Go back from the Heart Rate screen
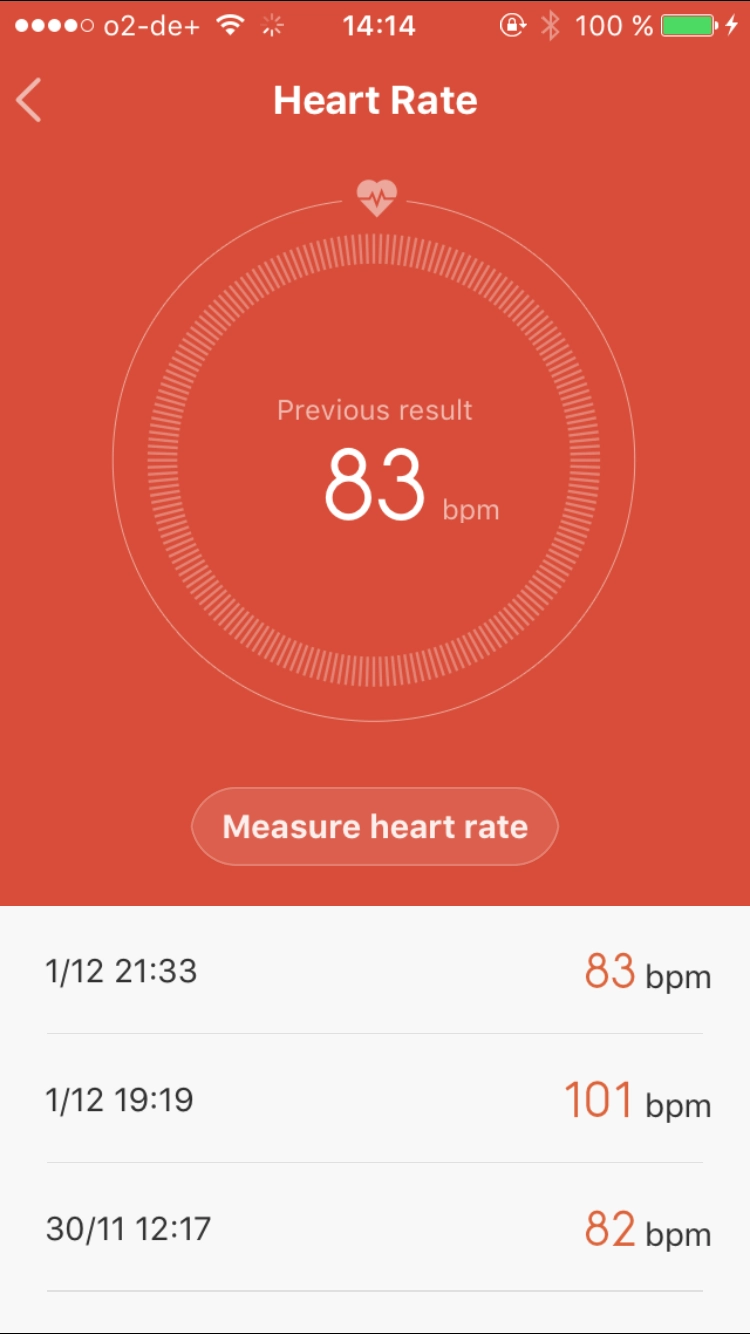Image resolution: width=750 pixels, height=1334 pixels. [x=29, y=101]
